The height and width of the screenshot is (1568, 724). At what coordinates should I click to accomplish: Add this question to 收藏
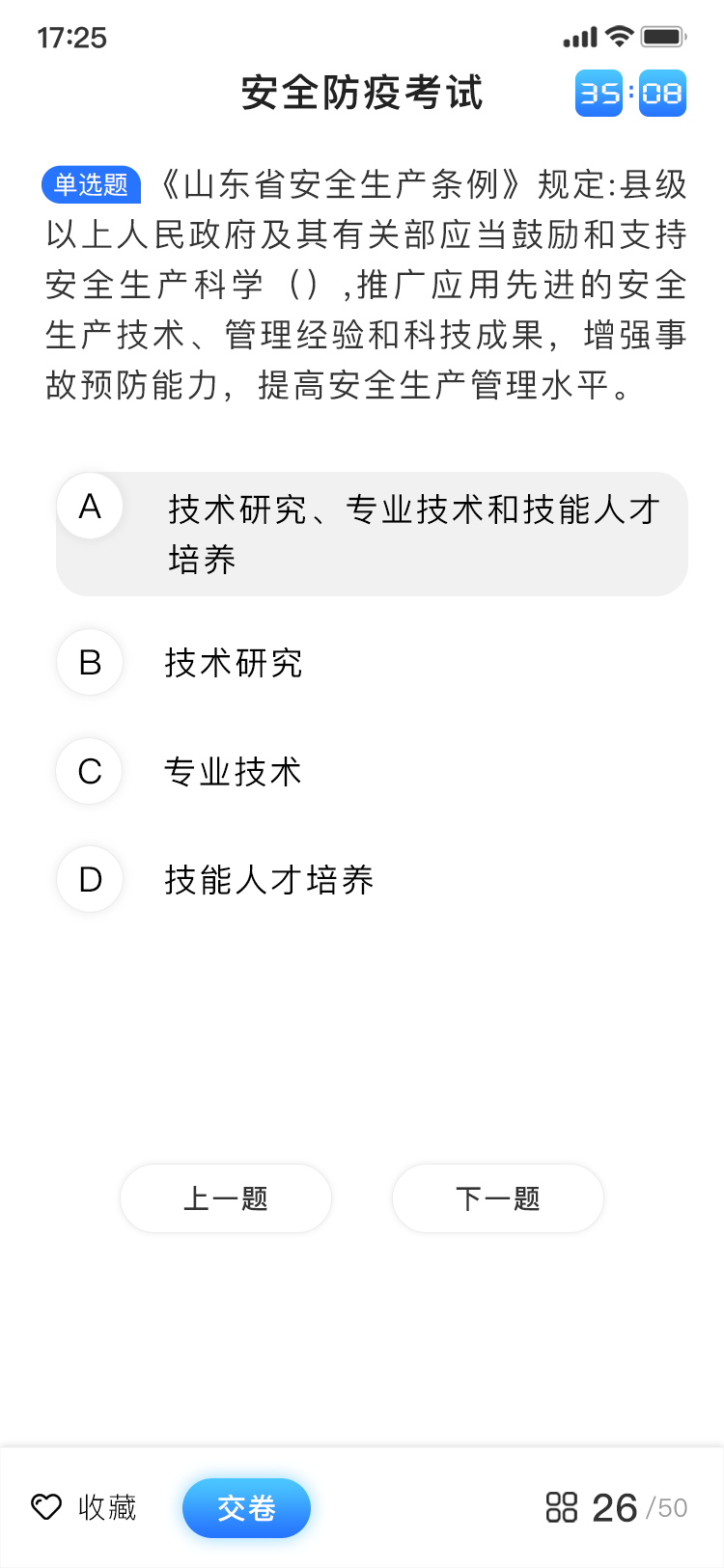coord(84,1507)
